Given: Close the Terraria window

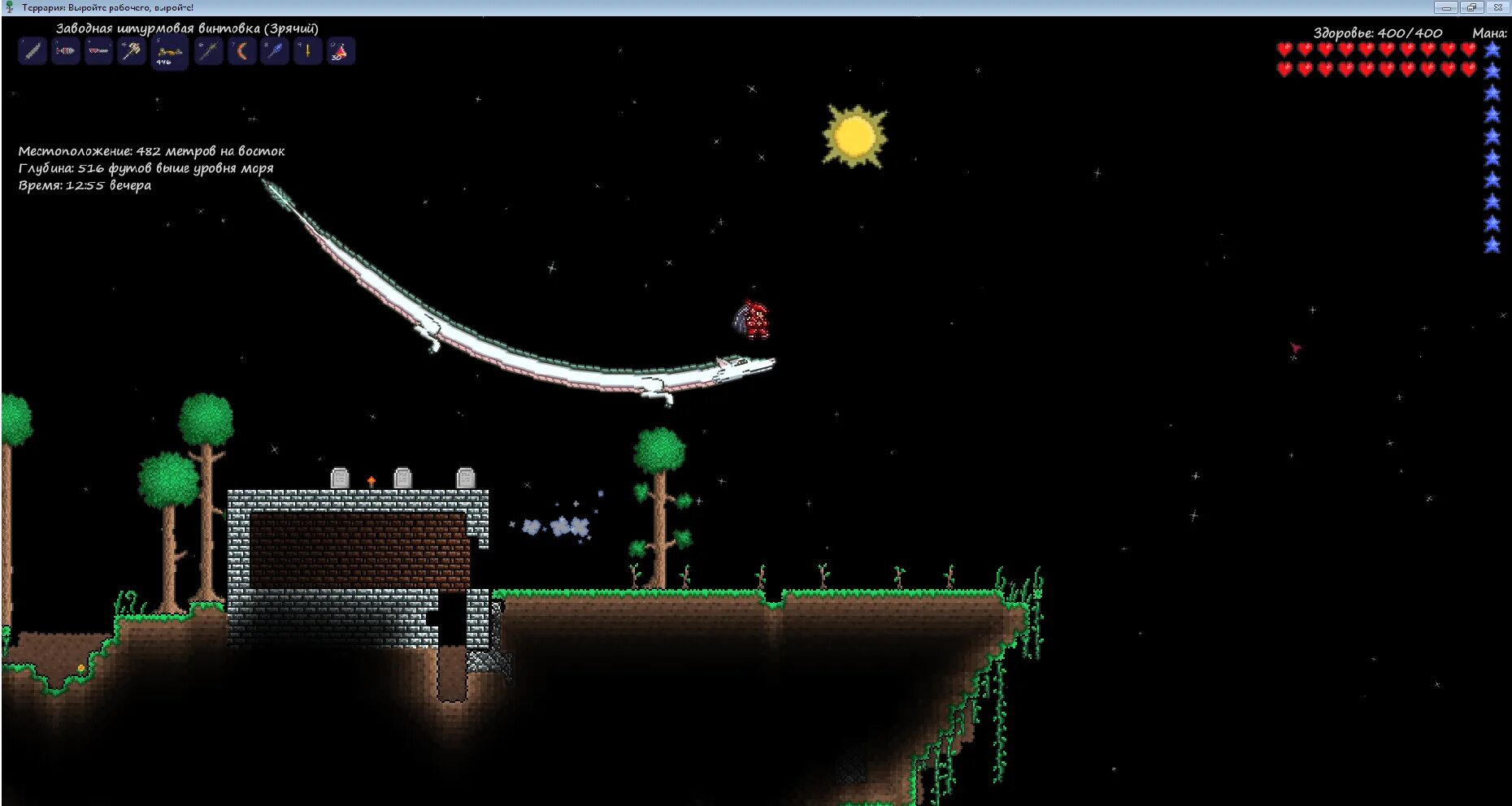Looking at the screenshot, I should pyautogui.click(x=1498, y=7).
